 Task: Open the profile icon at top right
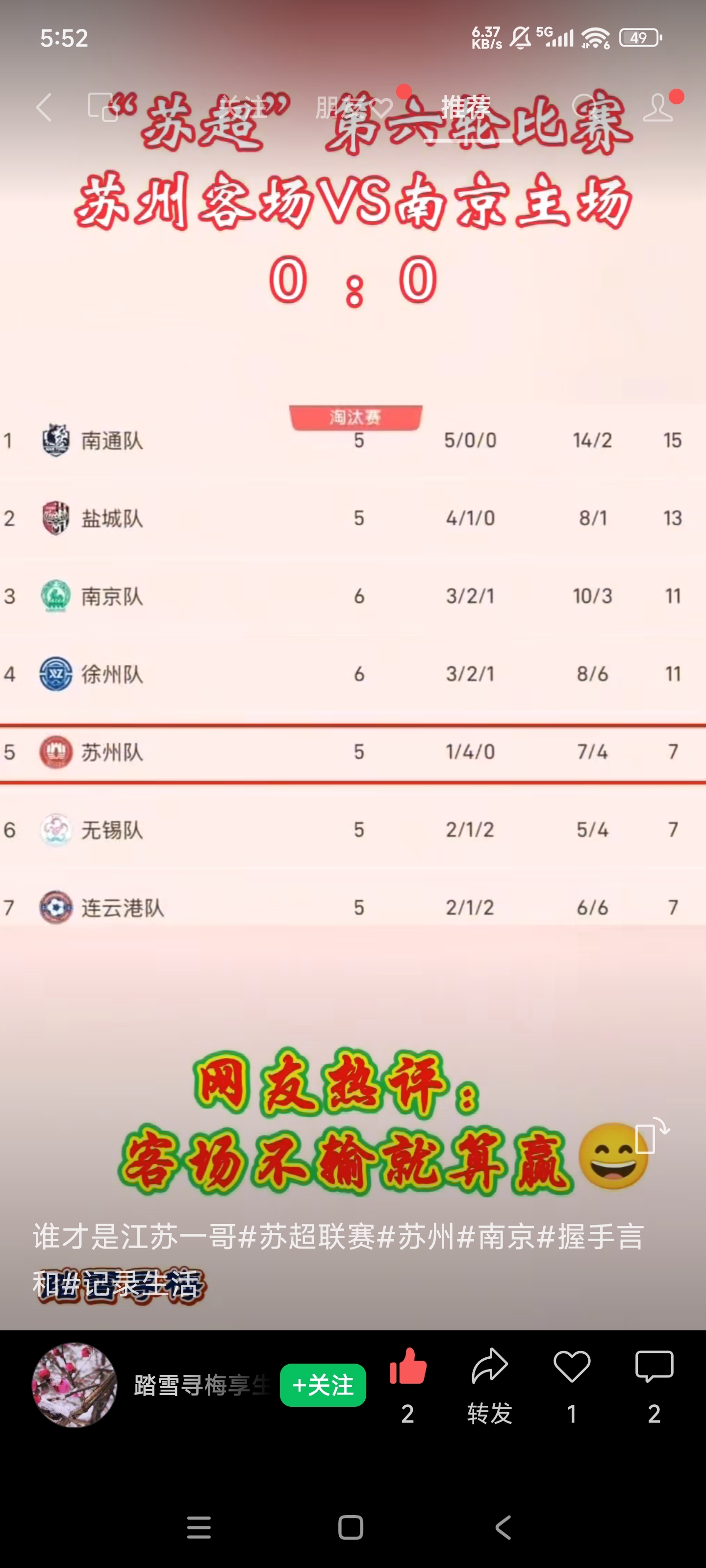pos(658,108)
